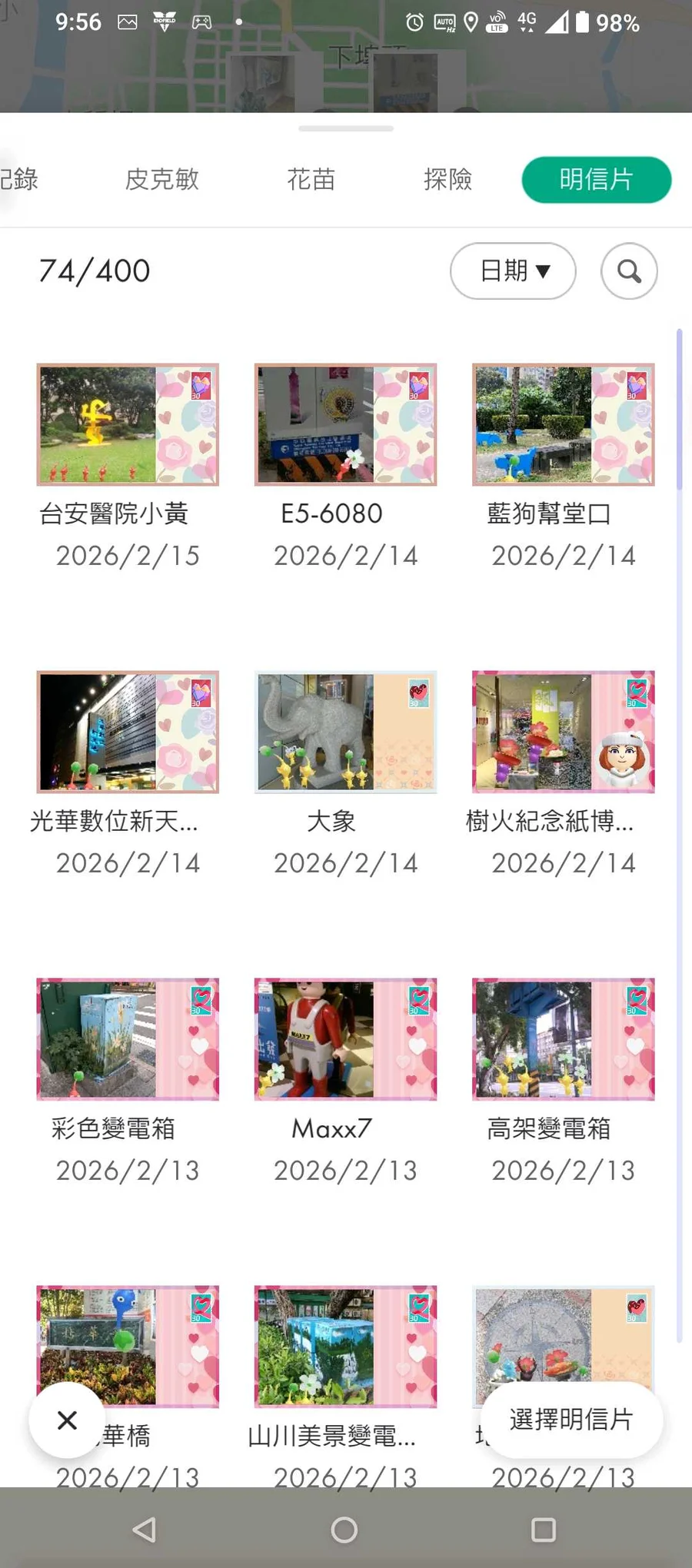The width and height of the screenshot is (692, 1568).
Task: Tap the search magnifier icon
Action: coord(629,271)
